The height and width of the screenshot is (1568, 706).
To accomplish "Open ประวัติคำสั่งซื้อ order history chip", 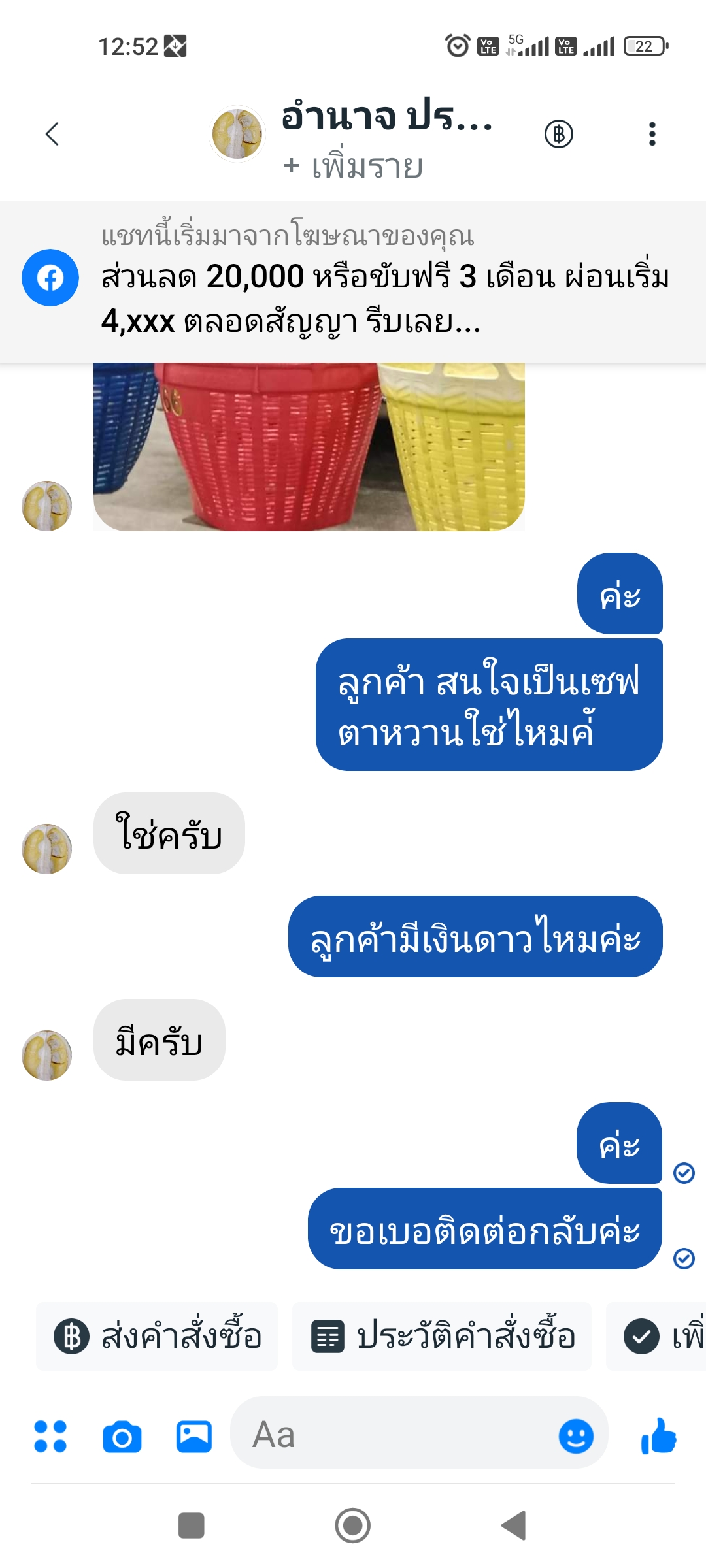I will (442, 1336).
